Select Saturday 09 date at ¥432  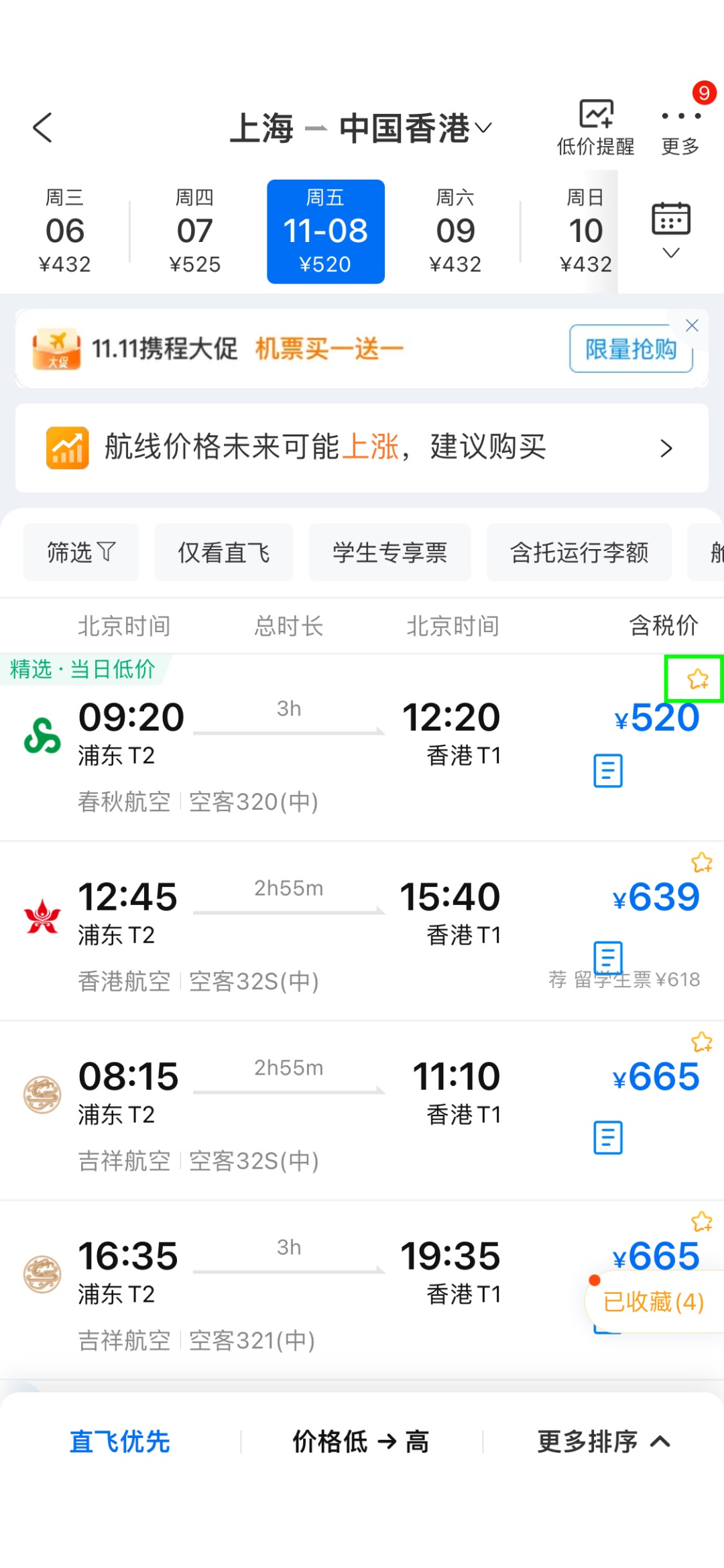click(x=456, y=231)
